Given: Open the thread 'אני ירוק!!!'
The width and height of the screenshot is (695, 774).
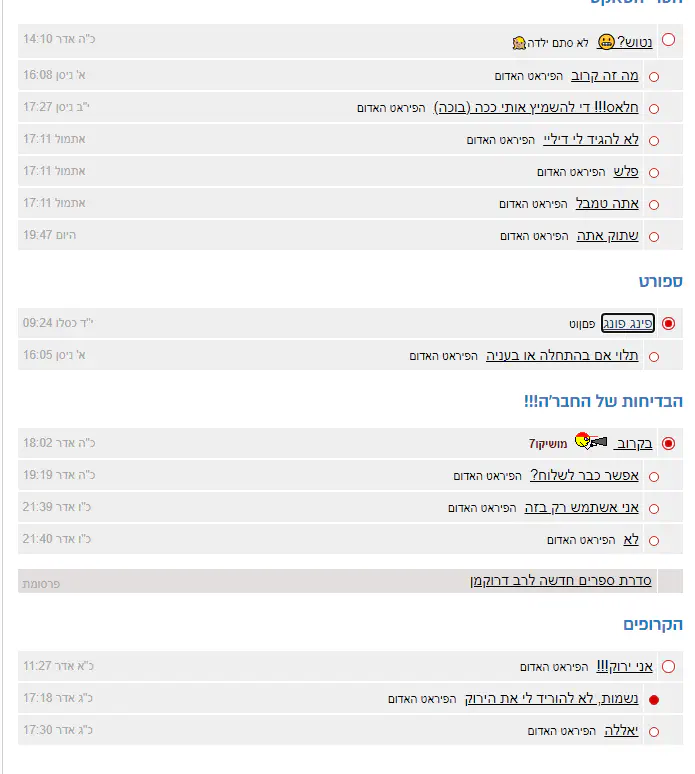Looking at the screenshot, I should 624,666.
